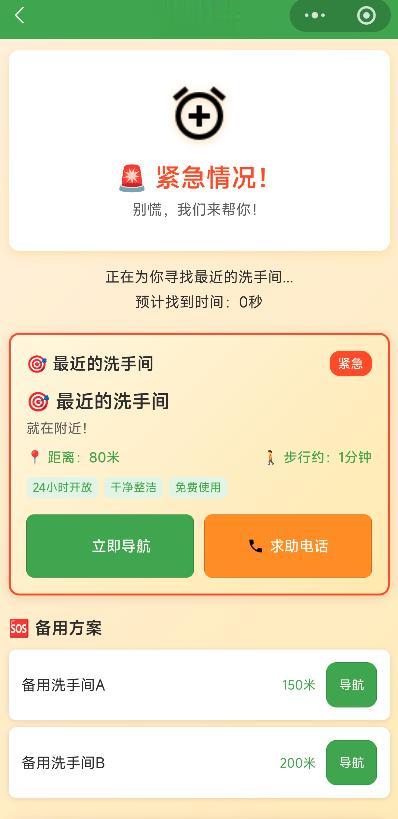Navigate to 备用洗手间B
The height and width of the screenshot is (819, 398).
(352, 763)
